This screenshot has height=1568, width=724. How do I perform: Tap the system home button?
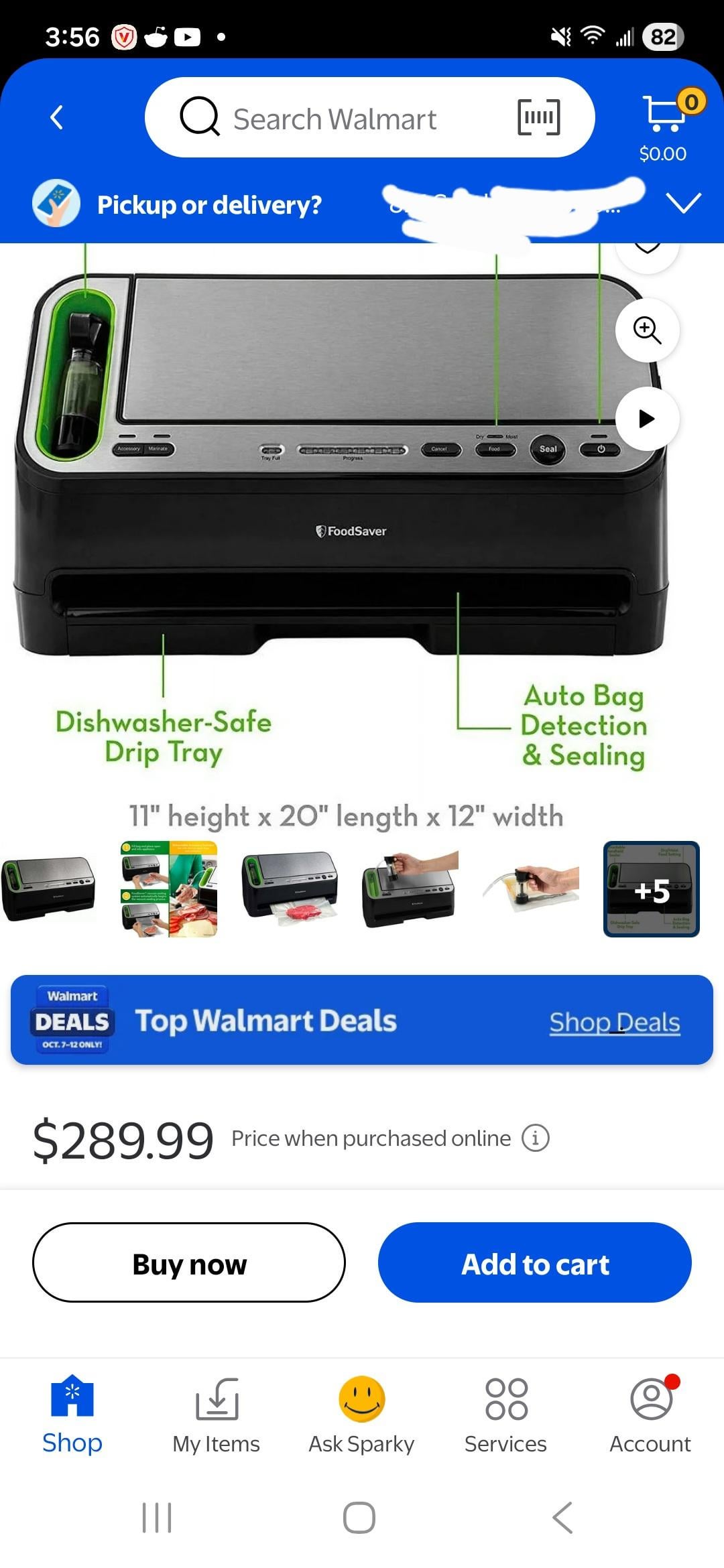[x=359, y=1518]
